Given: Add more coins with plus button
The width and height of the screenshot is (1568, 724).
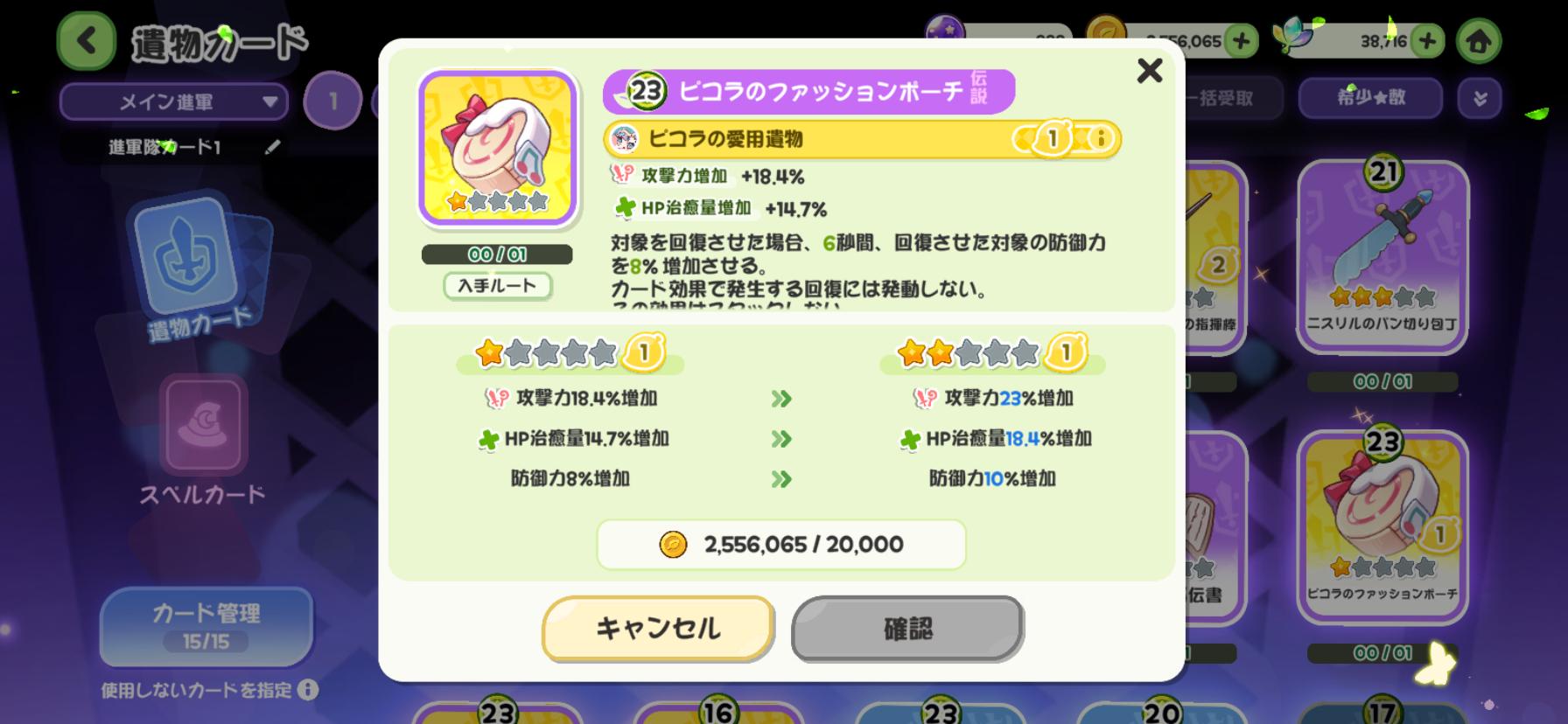Looking at the screenshot, I should pos(1241,40).
